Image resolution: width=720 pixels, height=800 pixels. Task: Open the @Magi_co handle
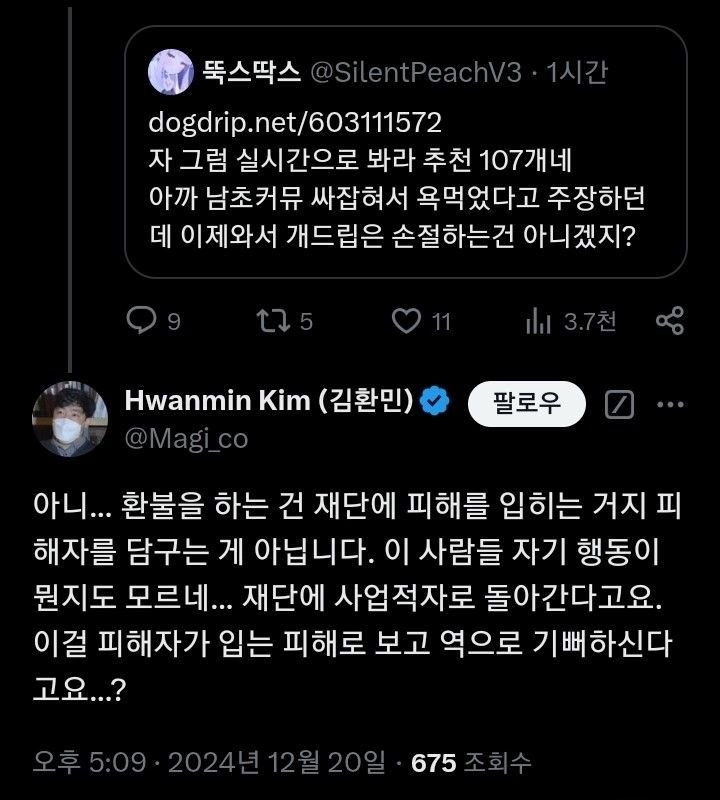(186, 438)
